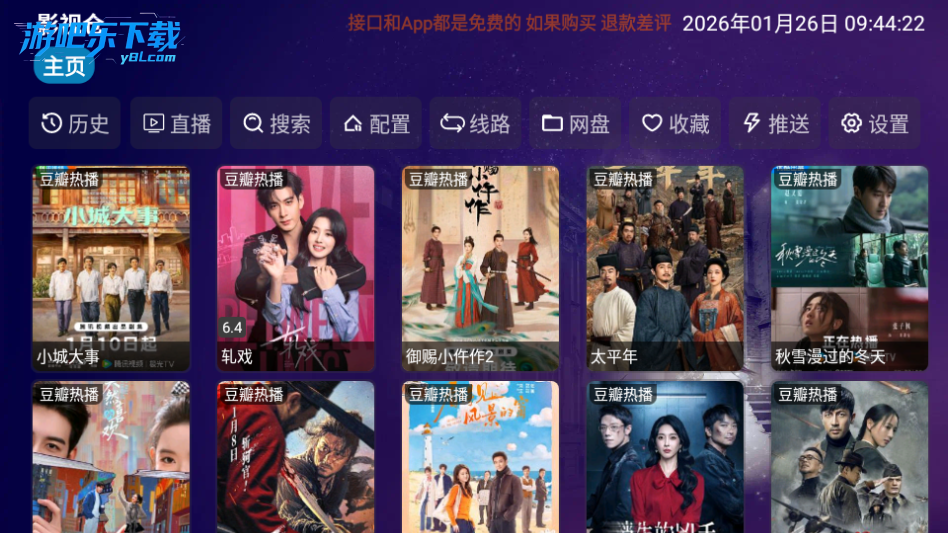This screenshot has width=948, height=533.
Task: Open 设置 settings
Action: pyautogui.click(x=875, y=123)
